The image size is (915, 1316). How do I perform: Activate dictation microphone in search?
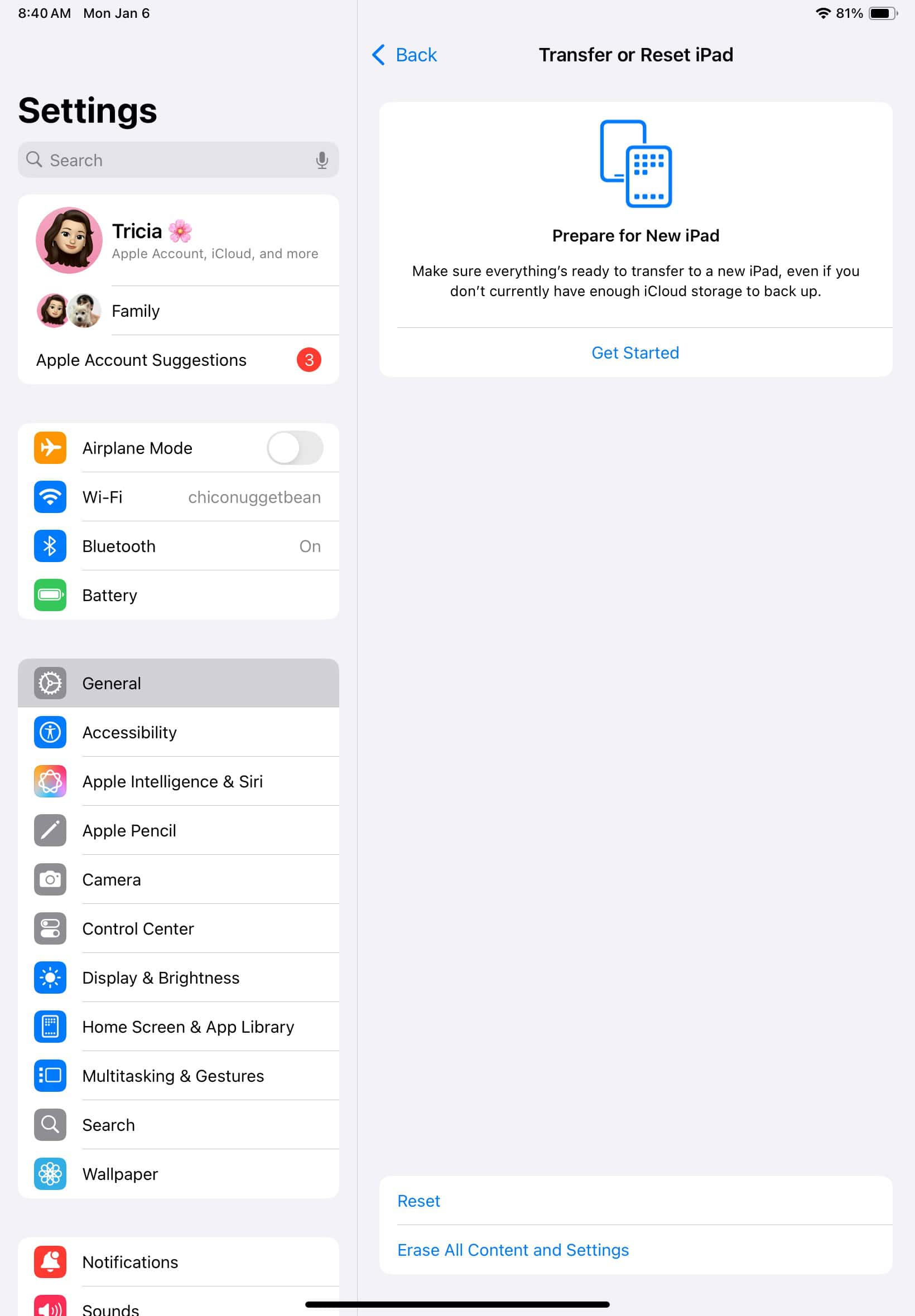point(321,160)
